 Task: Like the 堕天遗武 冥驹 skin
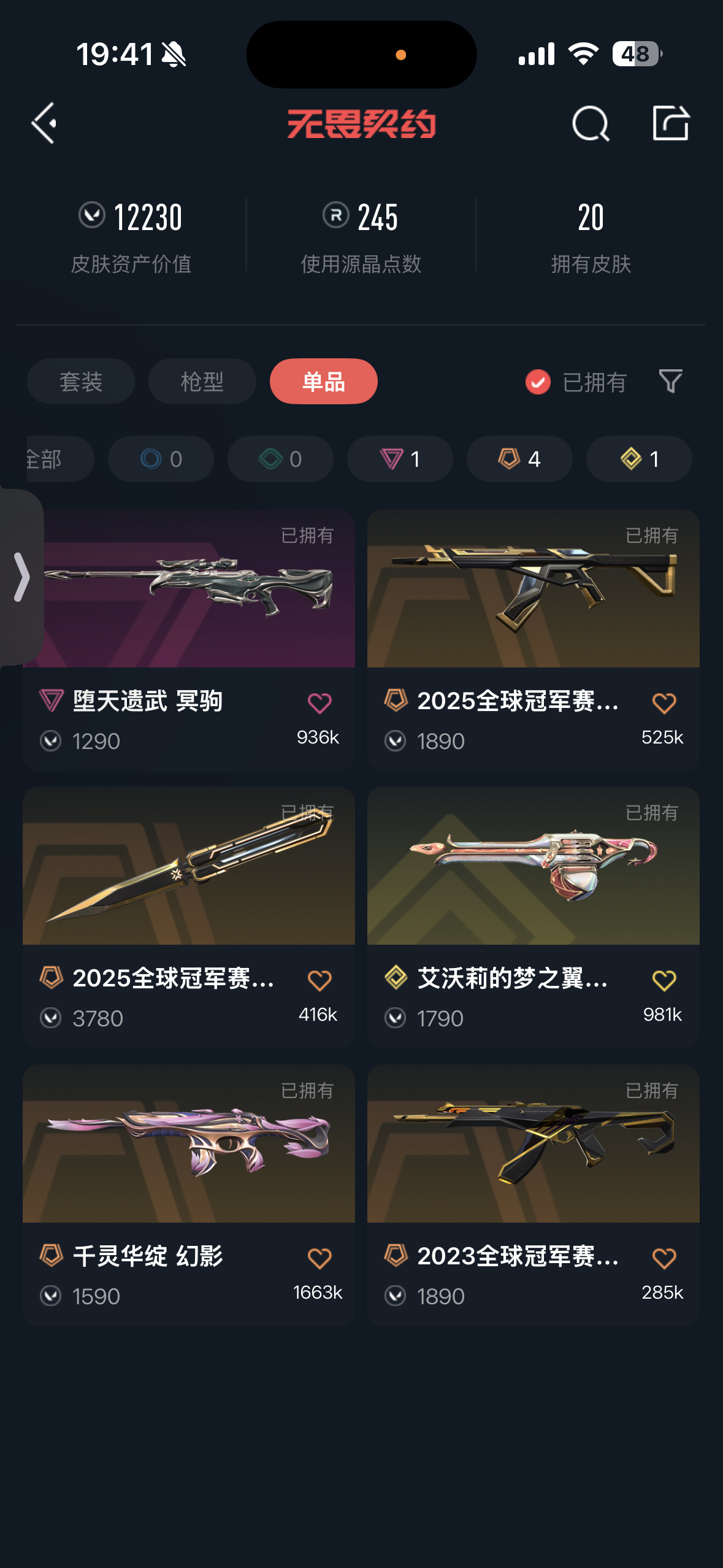[x=319, y=703]
